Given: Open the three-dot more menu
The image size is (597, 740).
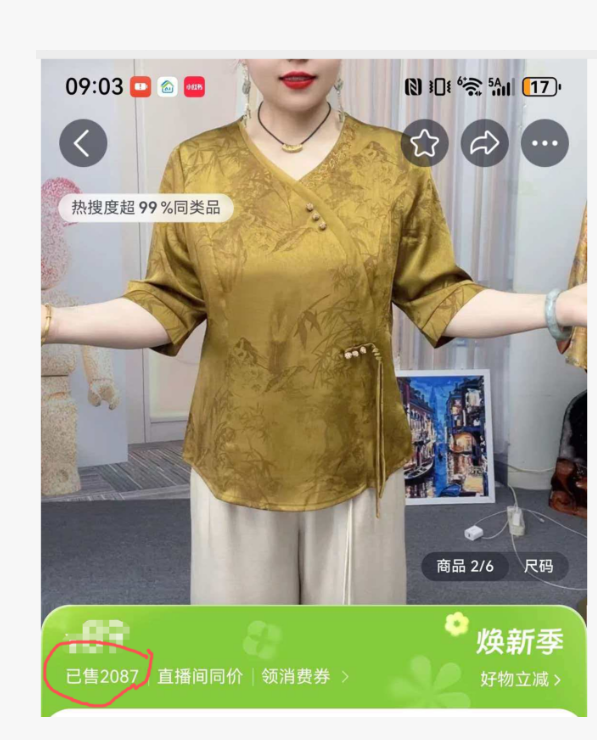Looking at the screenshot, I should click(545, 143).
